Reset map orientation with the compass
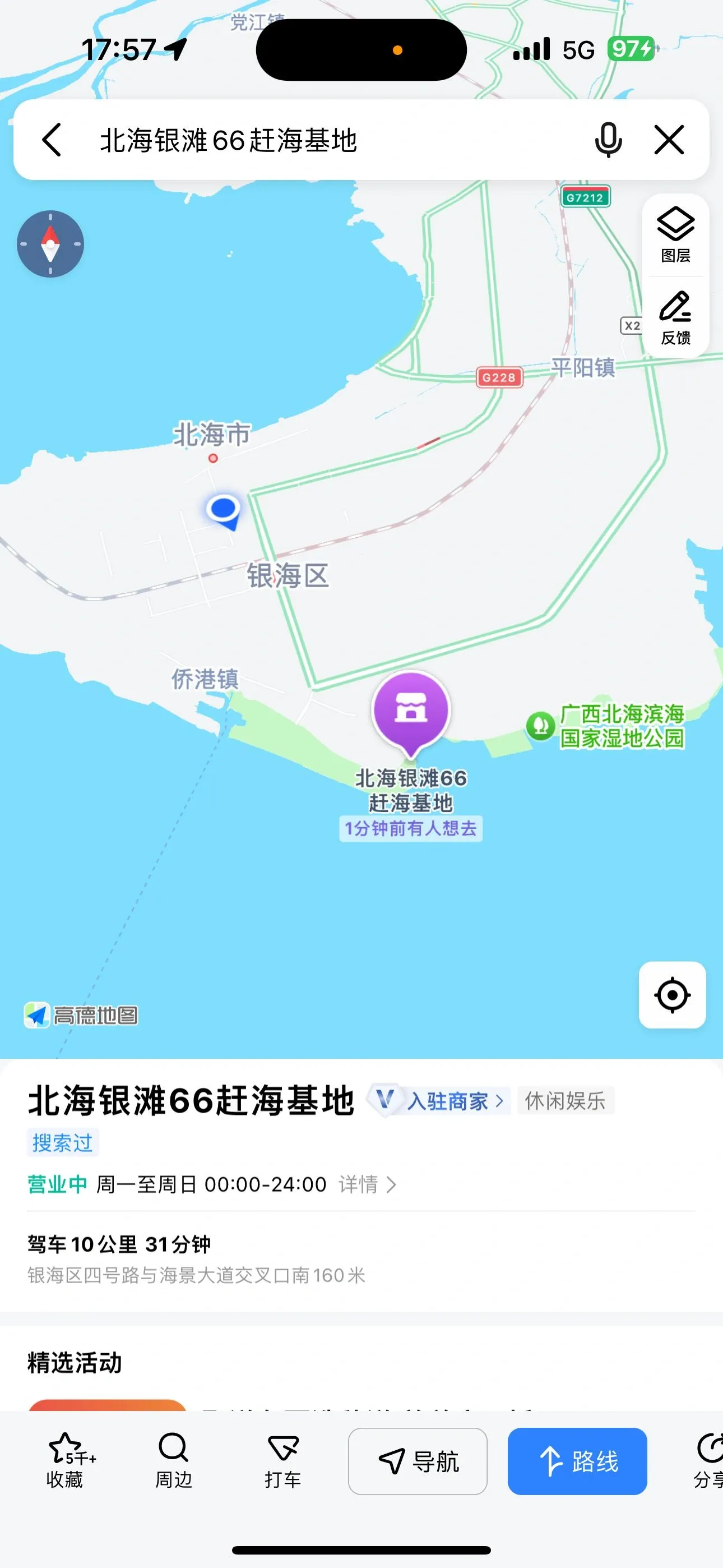This screenshot has width=723, height=1568. [x=50, y=244]
